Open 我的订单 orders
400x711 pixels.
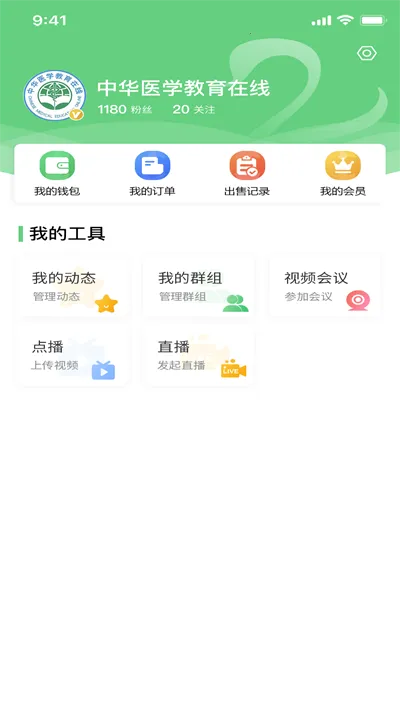pos(152,174)
